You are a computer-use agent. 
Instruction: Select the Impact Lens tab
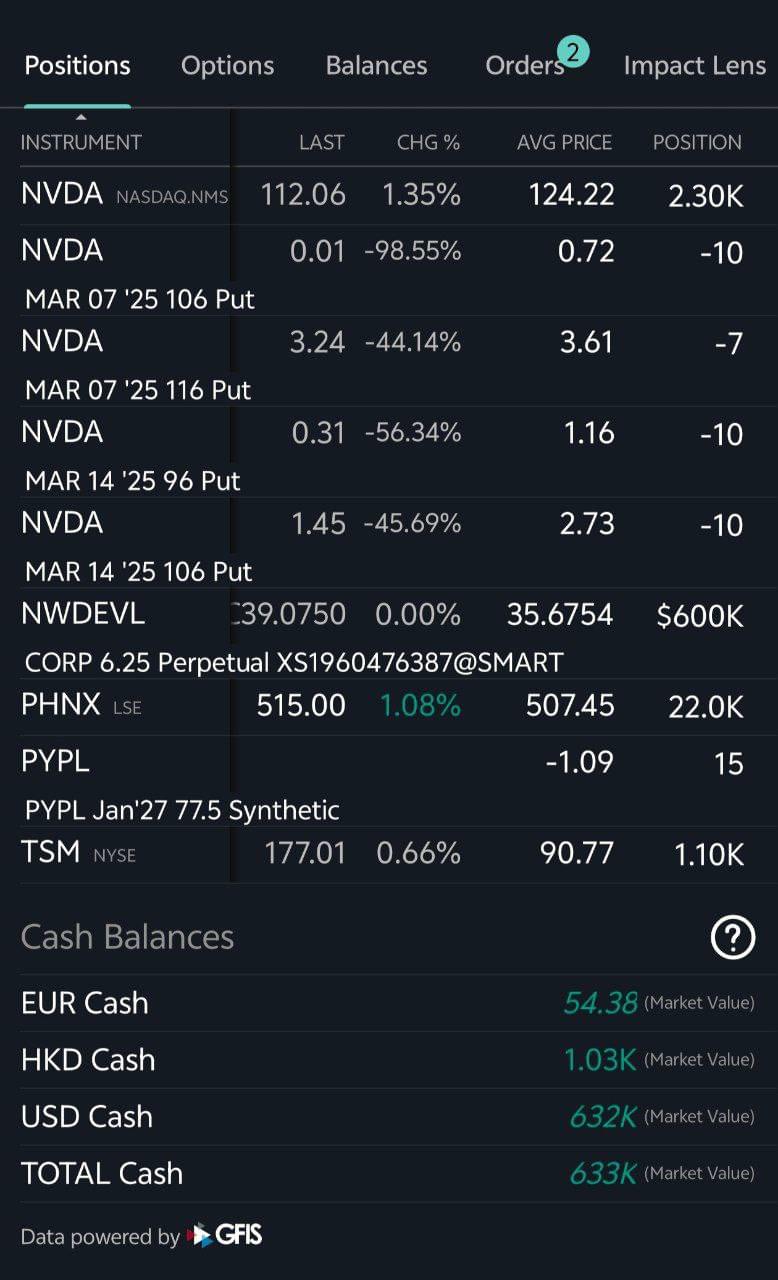(695, 66)
